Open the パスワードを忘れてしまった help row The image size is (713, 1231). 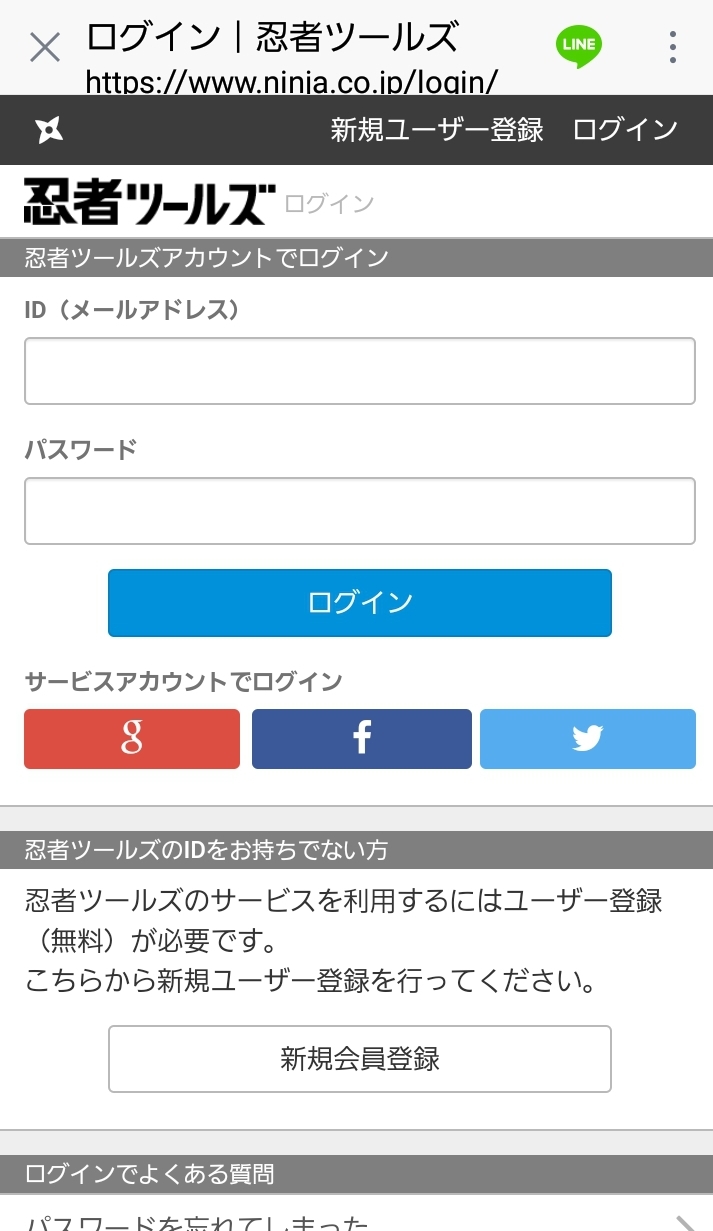(x=356, y=1219)
